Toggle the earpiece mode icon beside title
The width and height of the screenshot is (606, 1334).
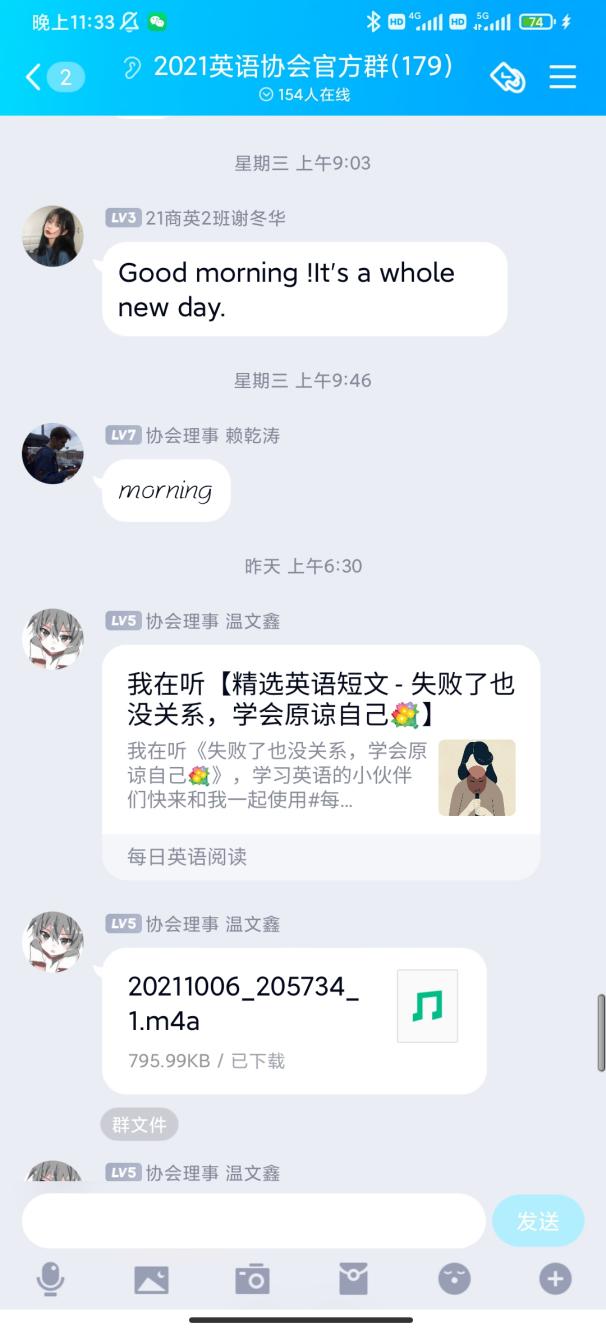pos(133,67)
